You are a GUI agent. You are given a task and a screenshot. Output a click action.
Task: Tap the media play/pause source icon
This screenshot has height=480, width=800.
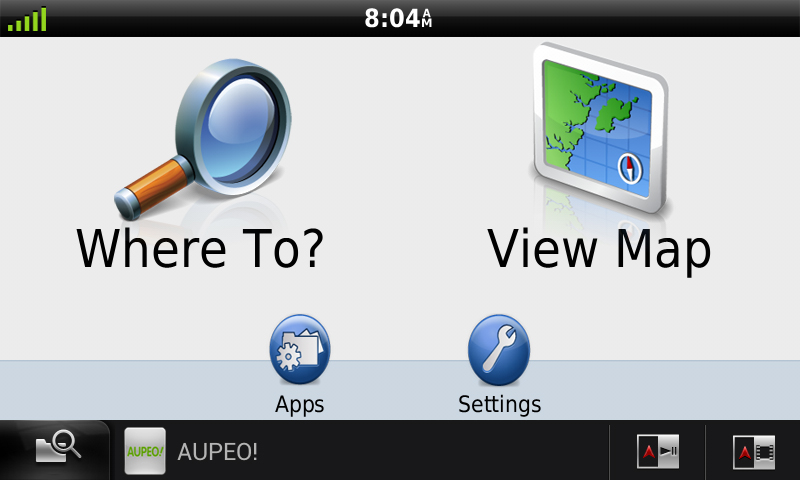(657, 451)
